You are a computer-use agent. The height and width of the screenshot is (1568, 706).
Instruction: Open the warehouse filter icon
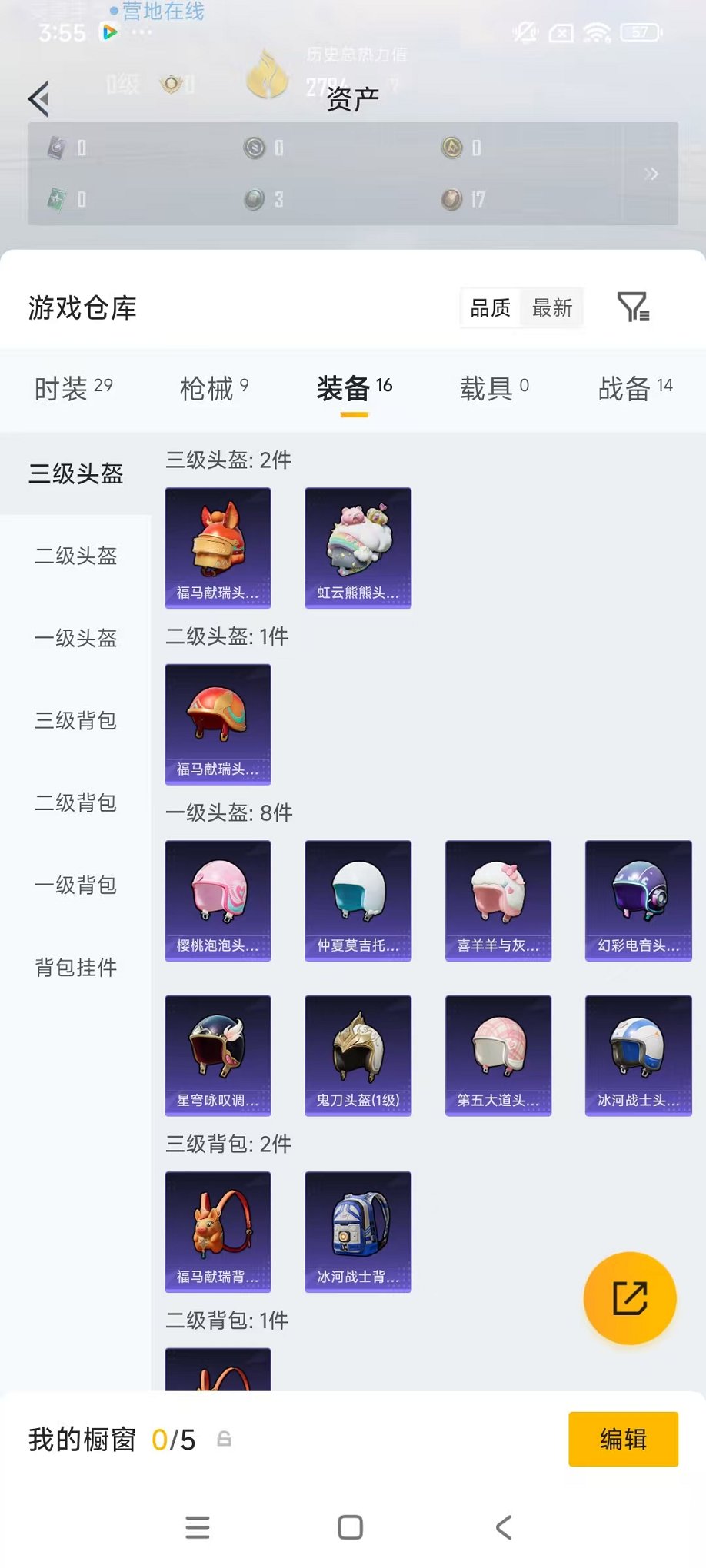(x=633, y=307)
